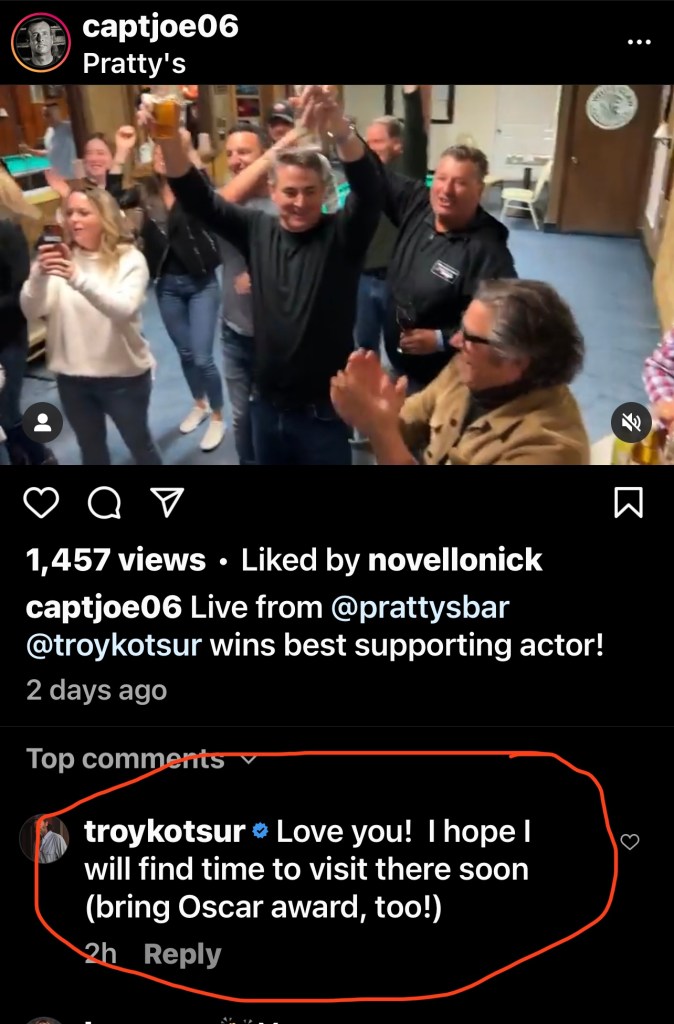View the people tagged in the video
Screen dimensions: 674x1024
coord(43,424)
